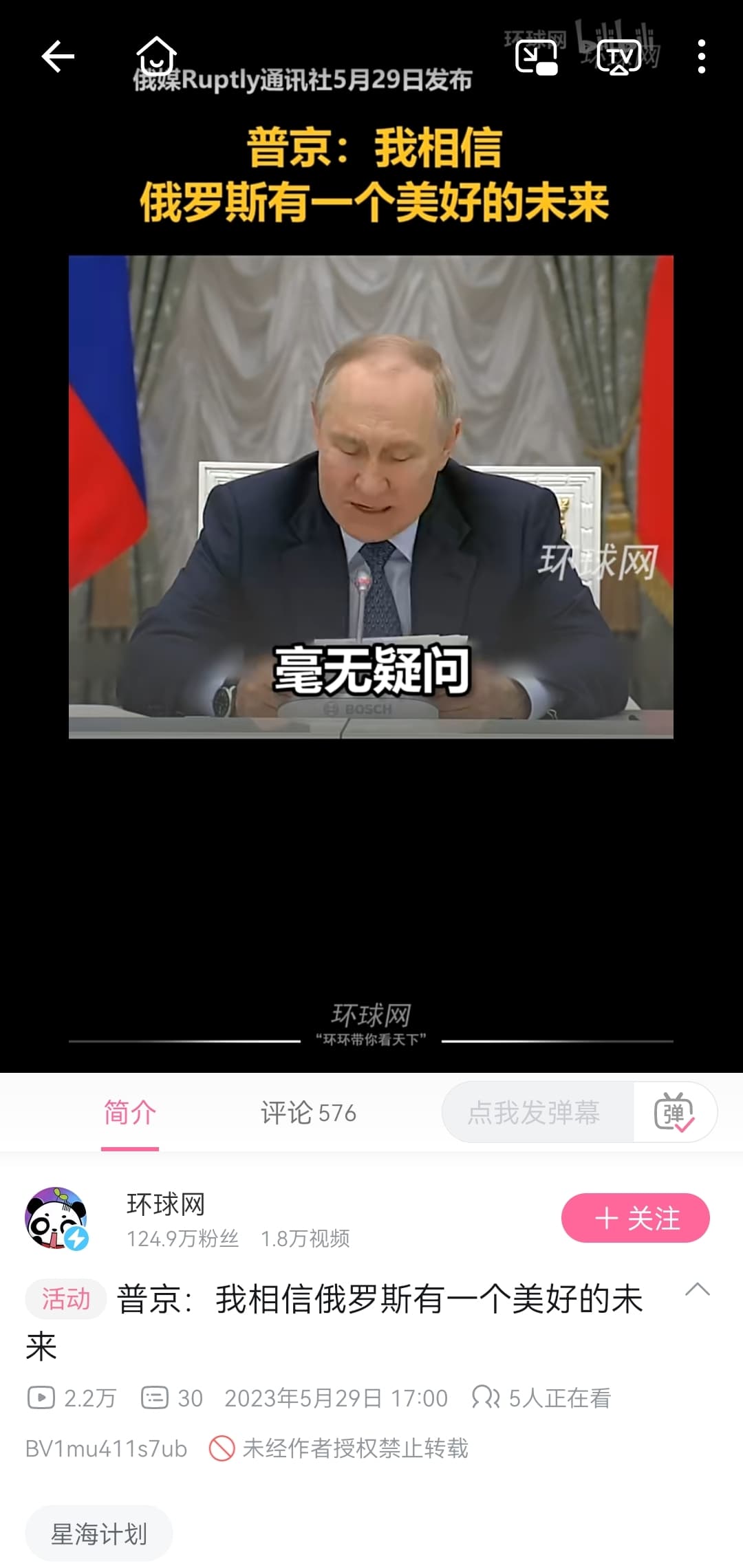Go back using the top-left arrow
Screen dimensions: 743x1568
click(58, 56)
